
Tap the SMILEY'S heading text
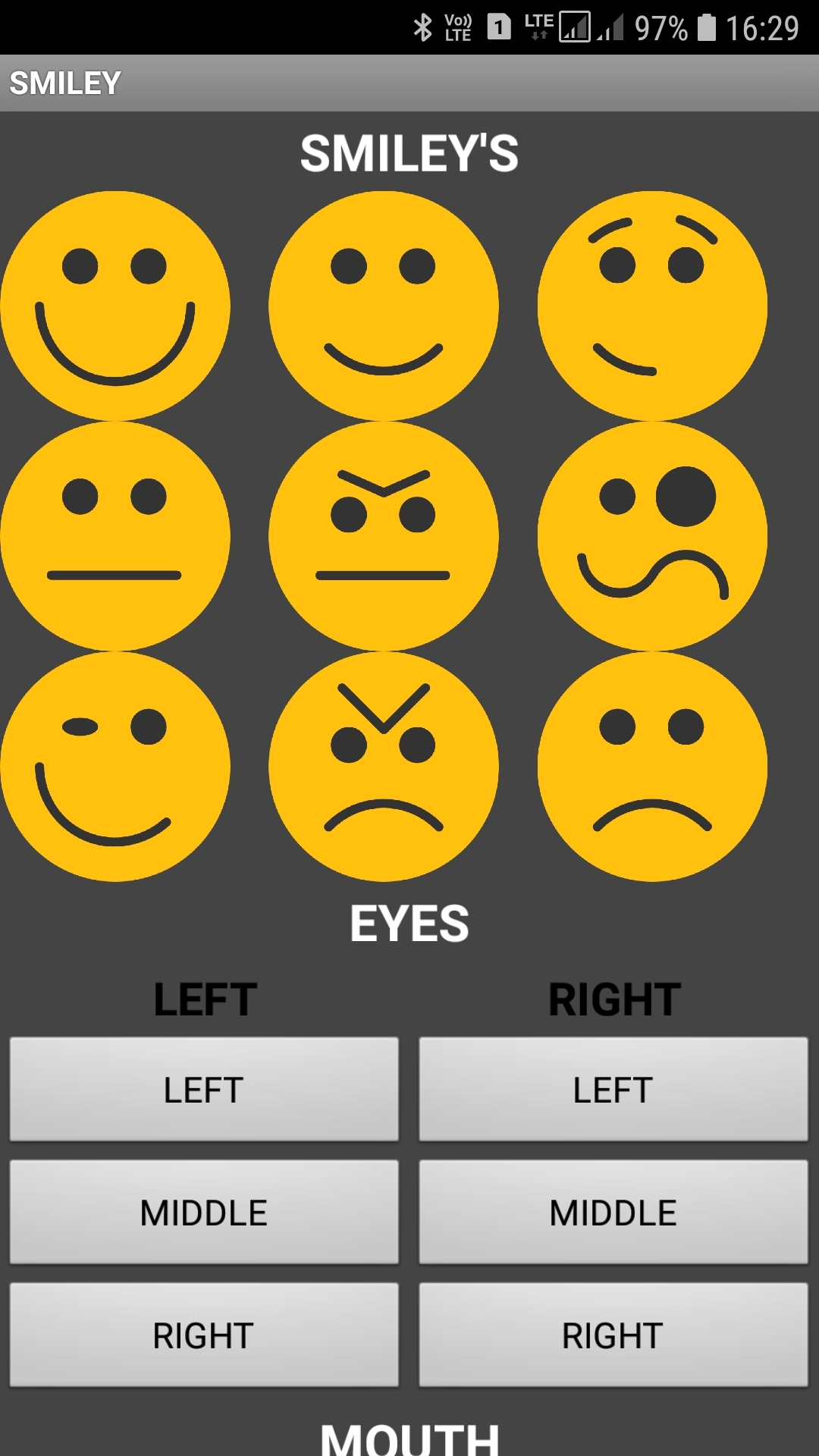click(x=409, y=154)
